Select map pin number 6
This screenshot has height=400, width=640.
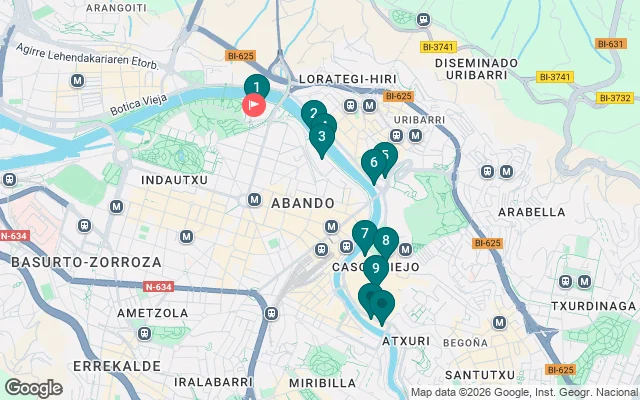(373, 162)
